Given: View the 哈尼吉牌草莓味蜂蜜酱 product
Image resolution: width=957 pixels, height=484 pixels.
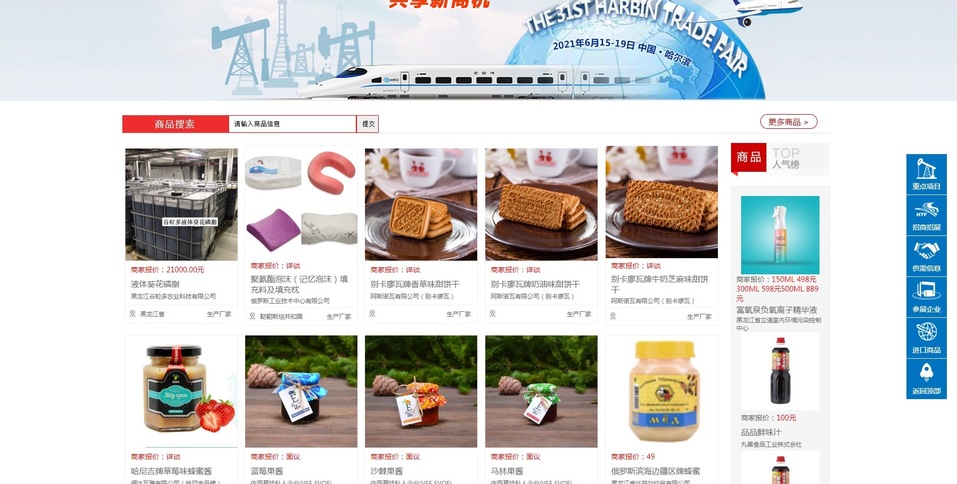Looking at the screenshot, I should click(x=181, y=391).
